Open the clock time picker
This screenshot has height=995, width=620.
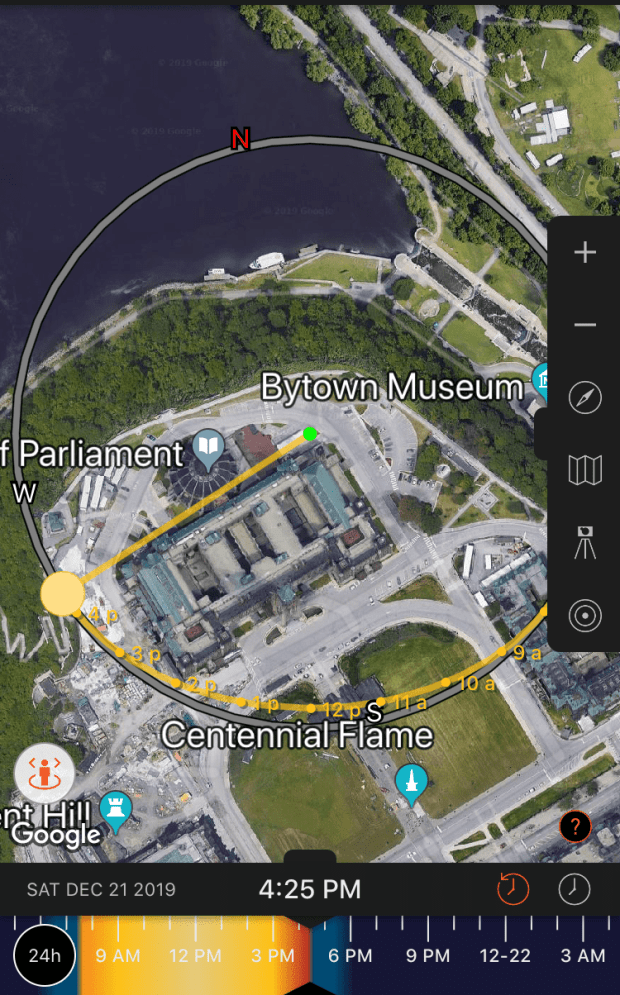[x=574, y=889]
